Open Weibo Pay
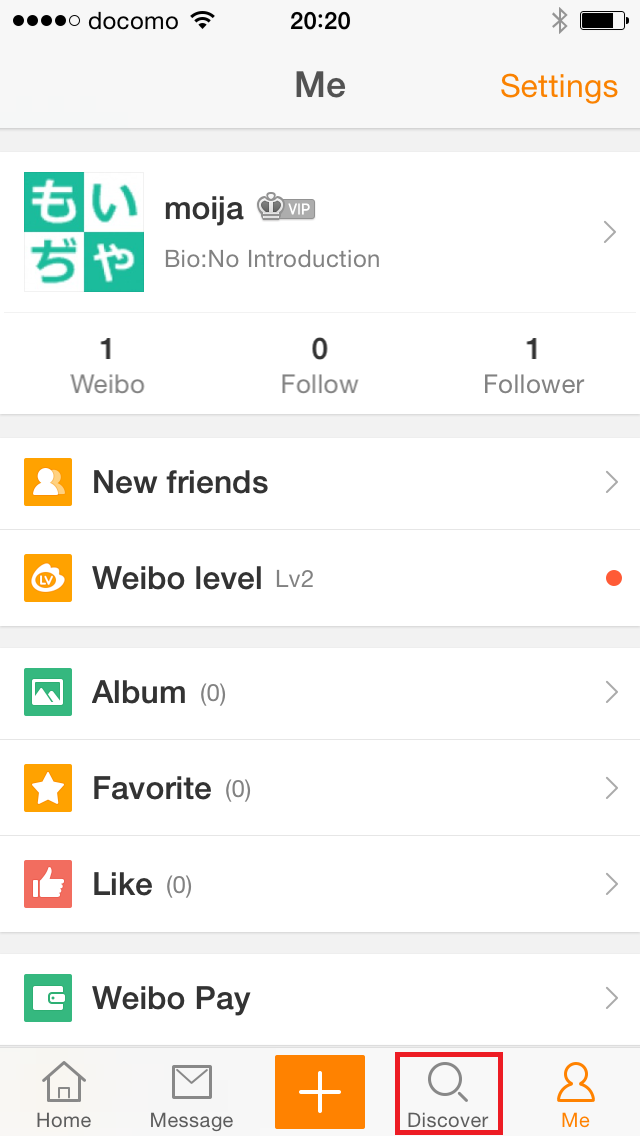640x1136 pixels. click(x=320, y=999)
